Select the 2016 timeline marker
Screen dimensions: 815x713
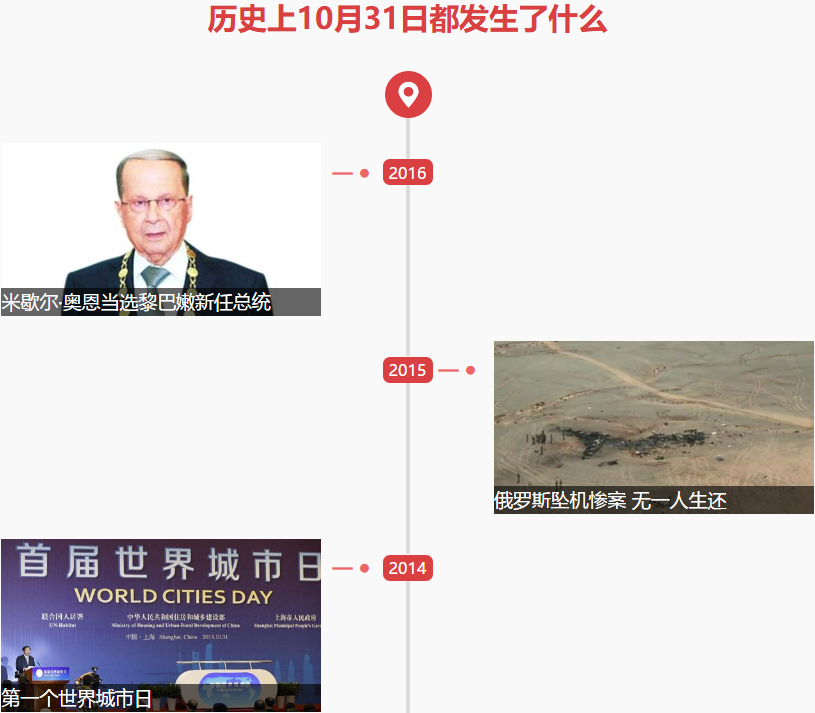pos(407,173)
